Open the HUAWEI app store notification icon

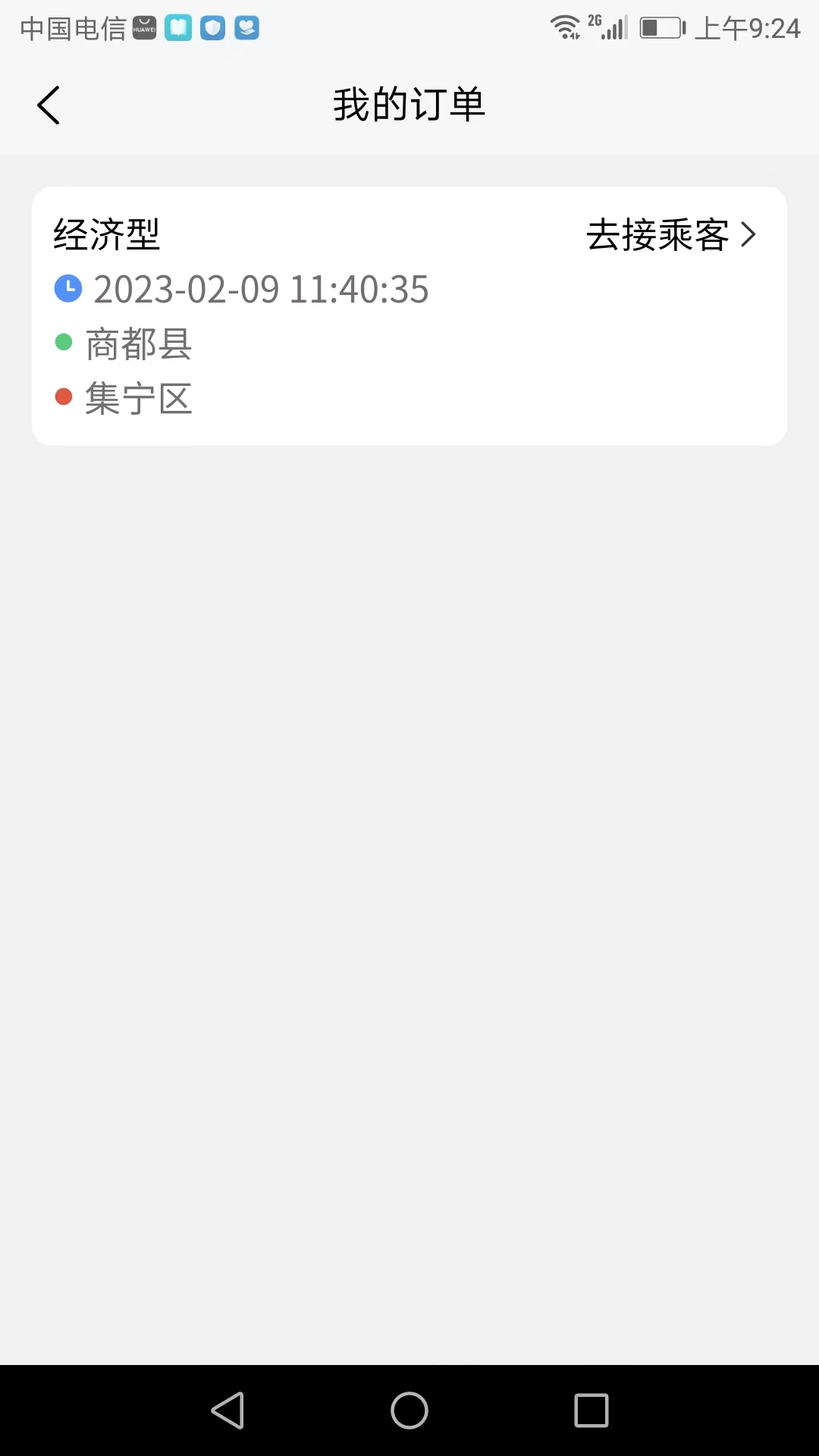[x=143, y=28]
